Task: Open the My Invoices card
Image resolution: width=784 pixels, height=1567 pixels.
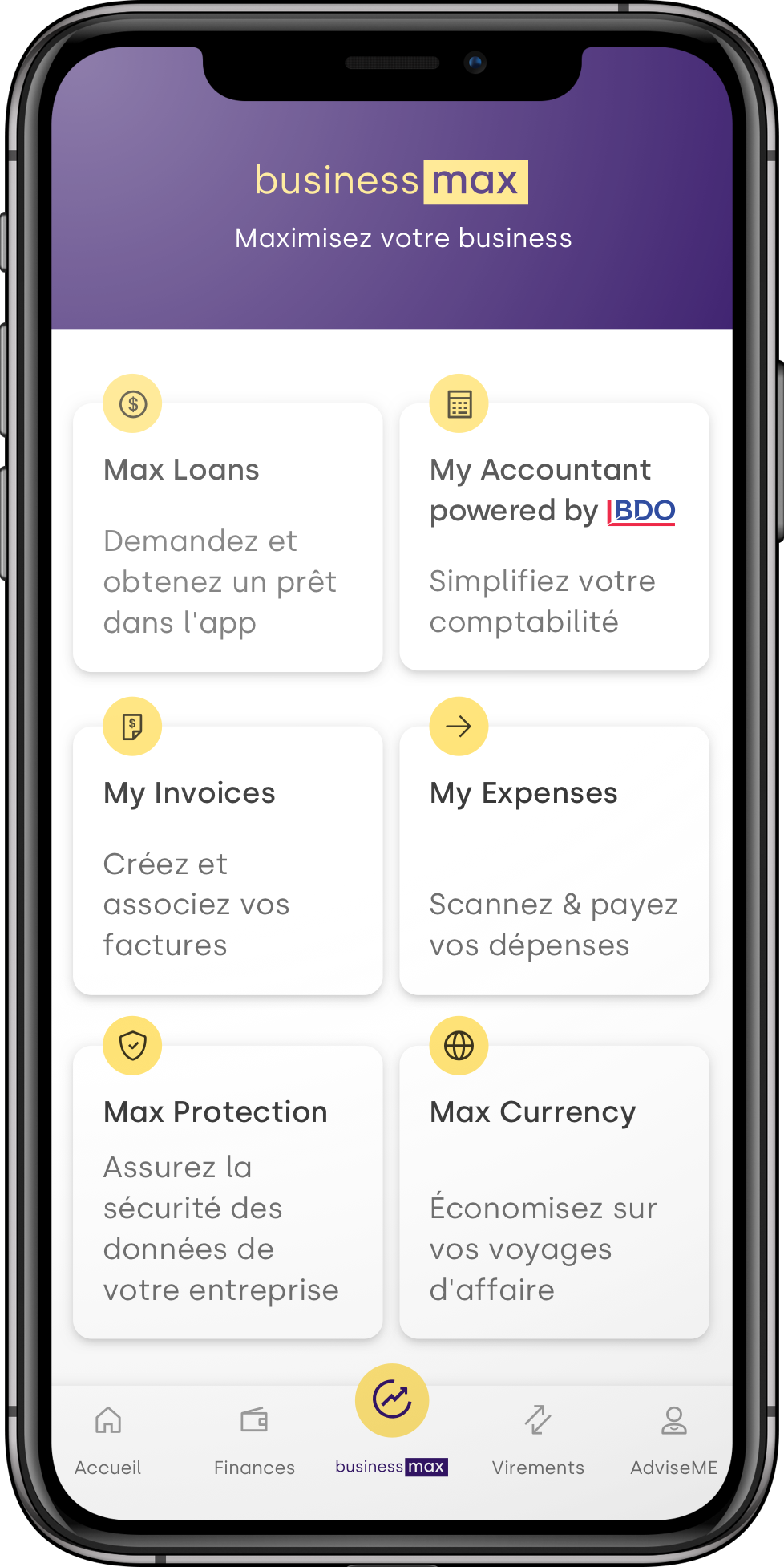Action: [x=228, y=860]
